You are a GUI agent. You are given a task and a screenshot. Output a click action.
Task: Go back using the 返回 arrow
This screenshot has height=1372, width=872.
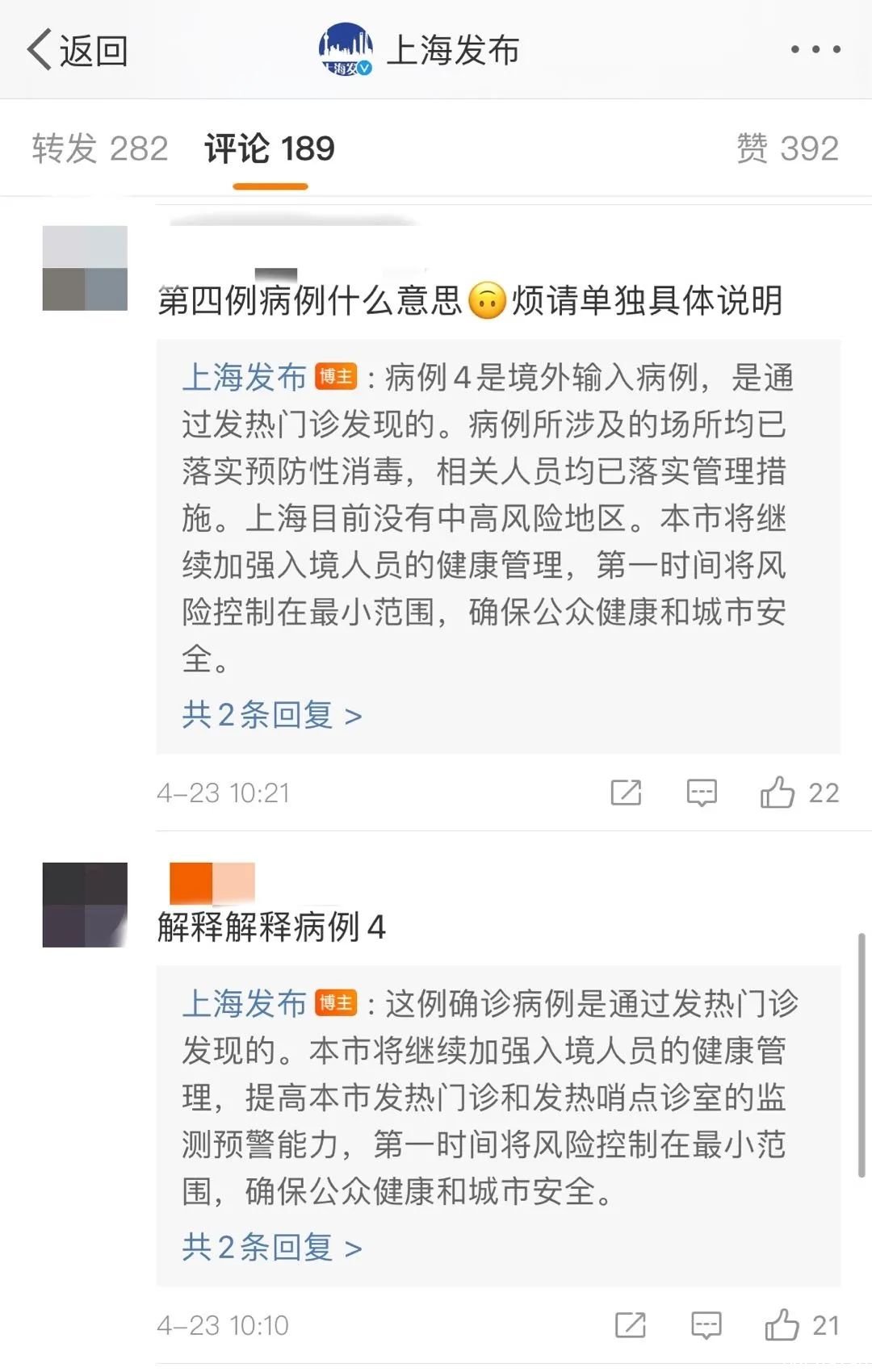point(77,50)
